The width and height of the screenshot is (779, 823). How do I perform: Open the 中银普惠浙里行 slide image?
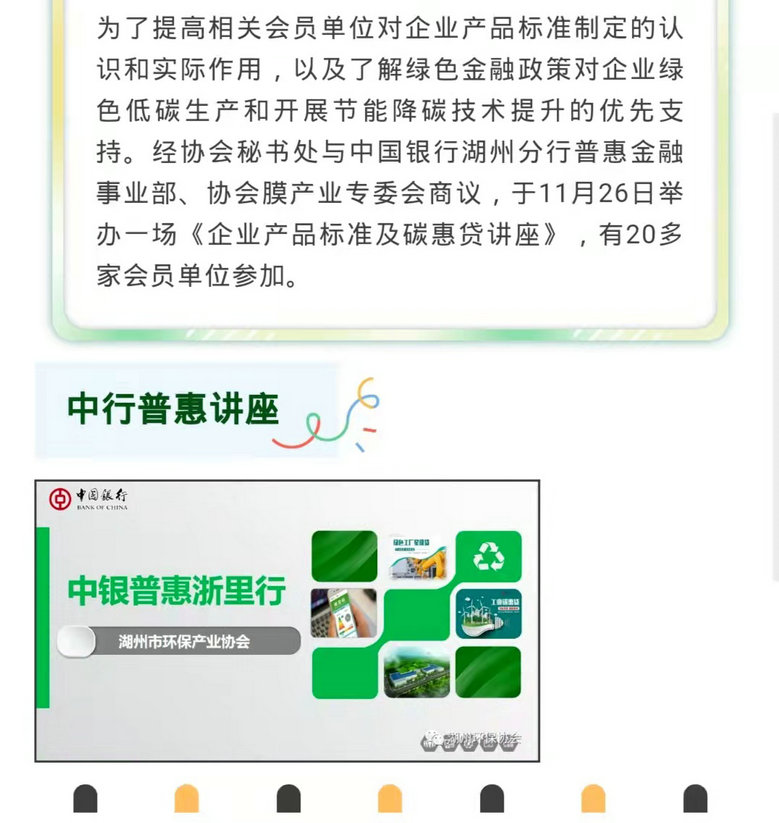click(288, 620)
